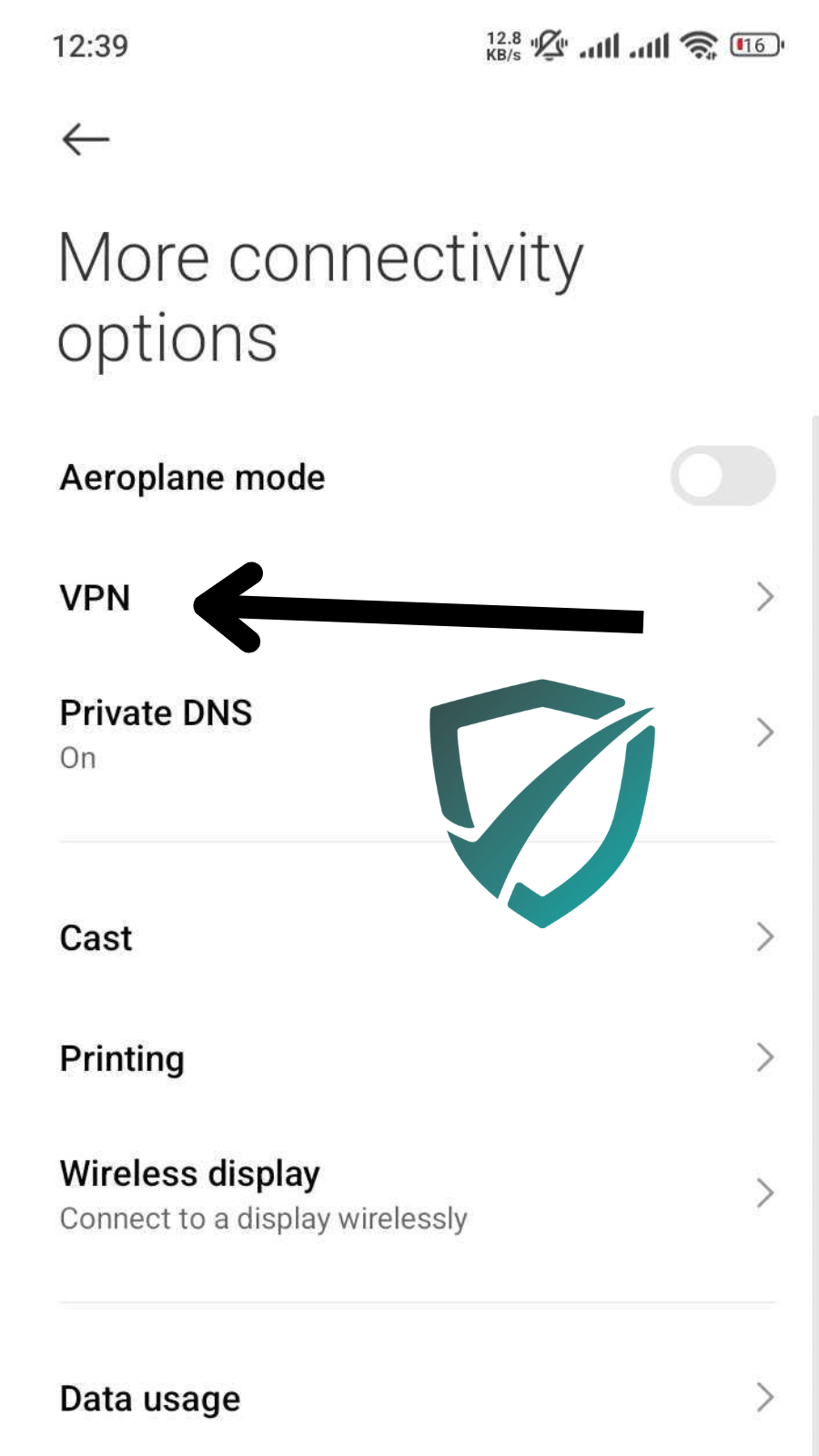Tap the first SIM signal strength icon
The height and width of the screenshot is (1456, 819).
click(x=601, y=45)
